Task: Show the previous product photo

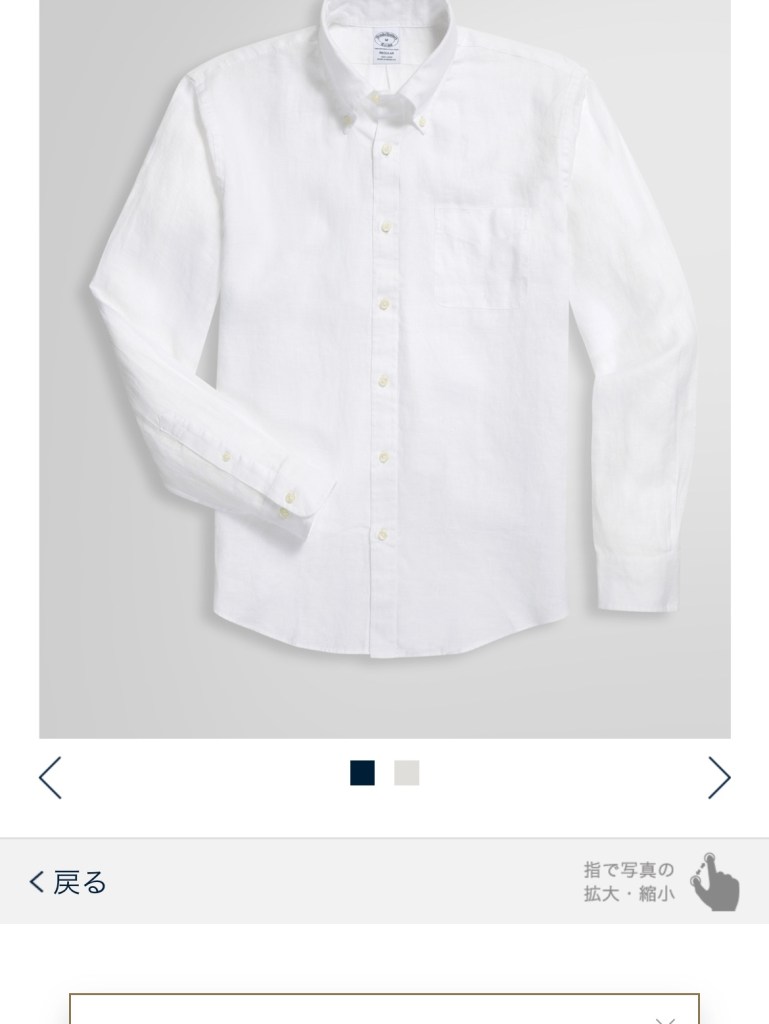Action: [x=50, y=777]
